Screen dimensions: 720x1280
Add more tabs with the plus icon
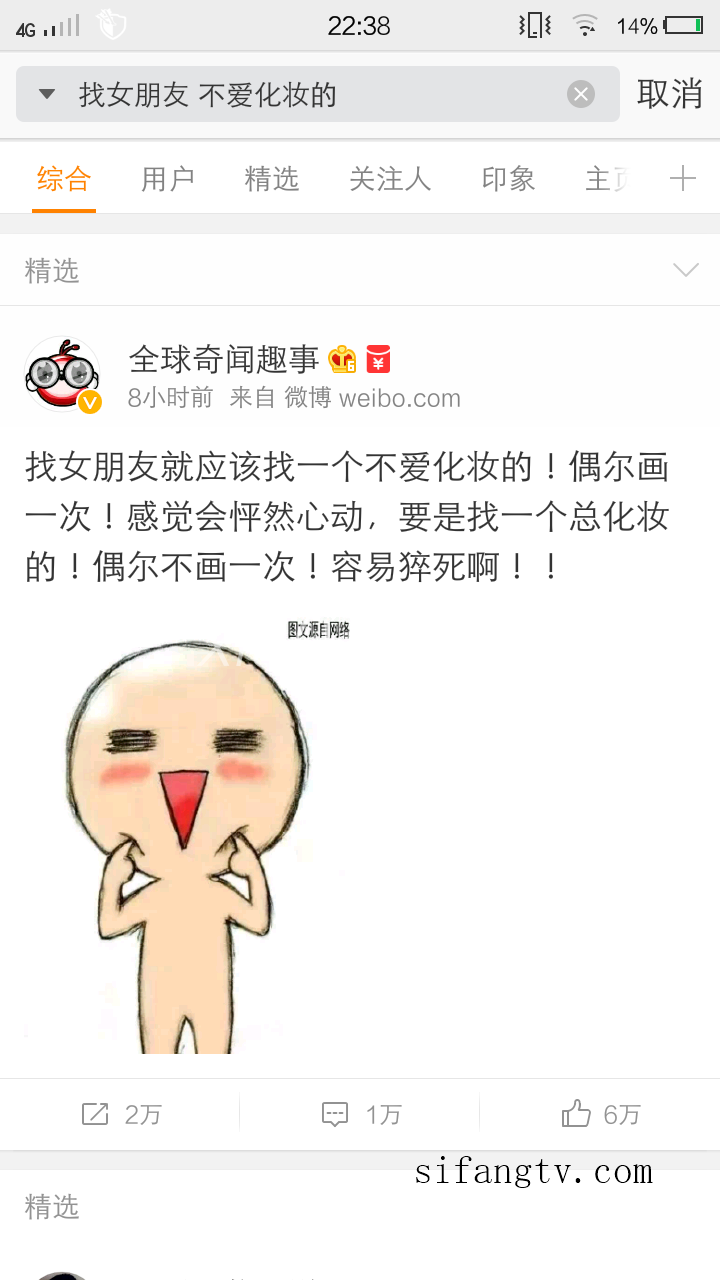pyautogui.click(x=683, y=179)
